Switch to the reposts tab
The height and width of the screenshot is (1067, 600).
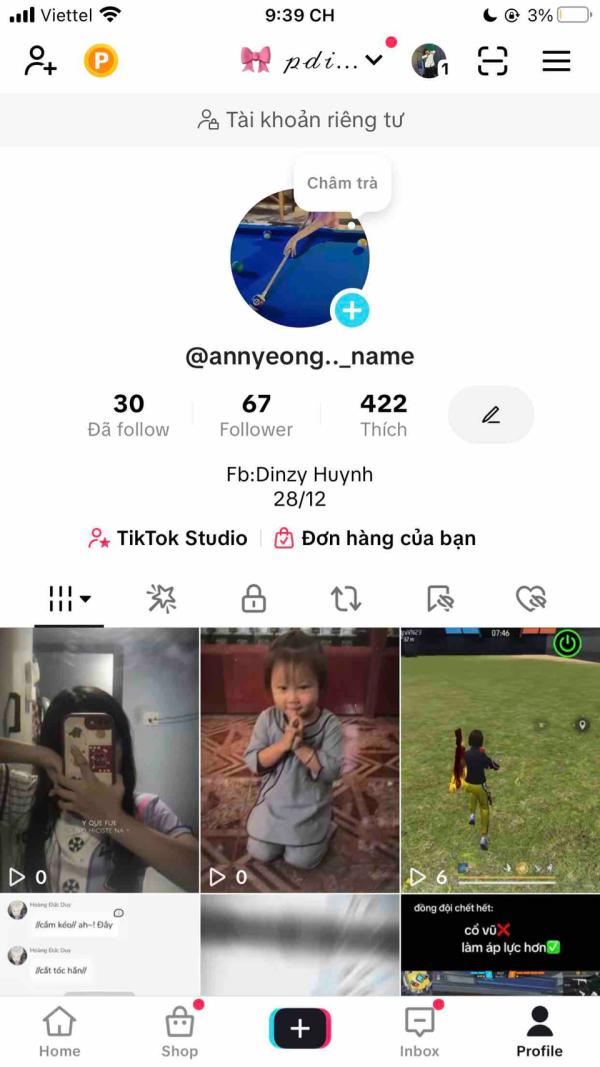tap(346, 599)
